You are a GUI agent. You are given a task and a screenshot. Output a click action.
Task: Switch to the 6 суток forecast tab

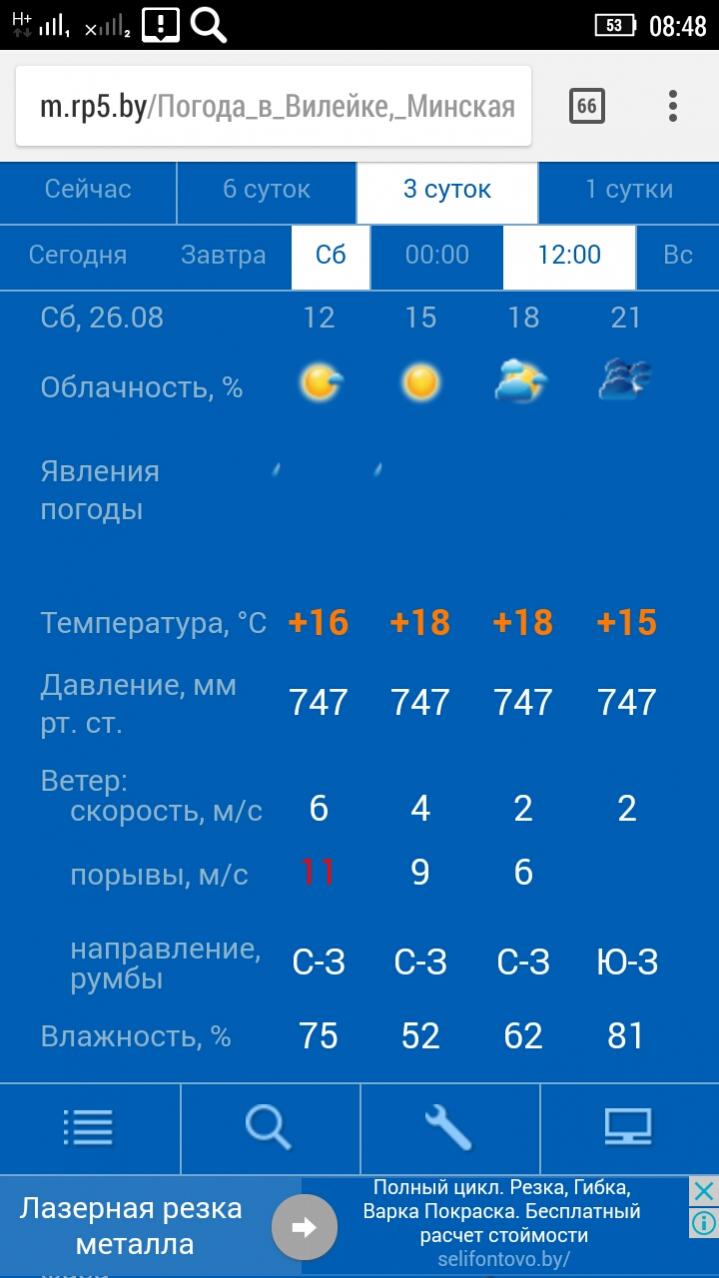(x=266, y=190)
